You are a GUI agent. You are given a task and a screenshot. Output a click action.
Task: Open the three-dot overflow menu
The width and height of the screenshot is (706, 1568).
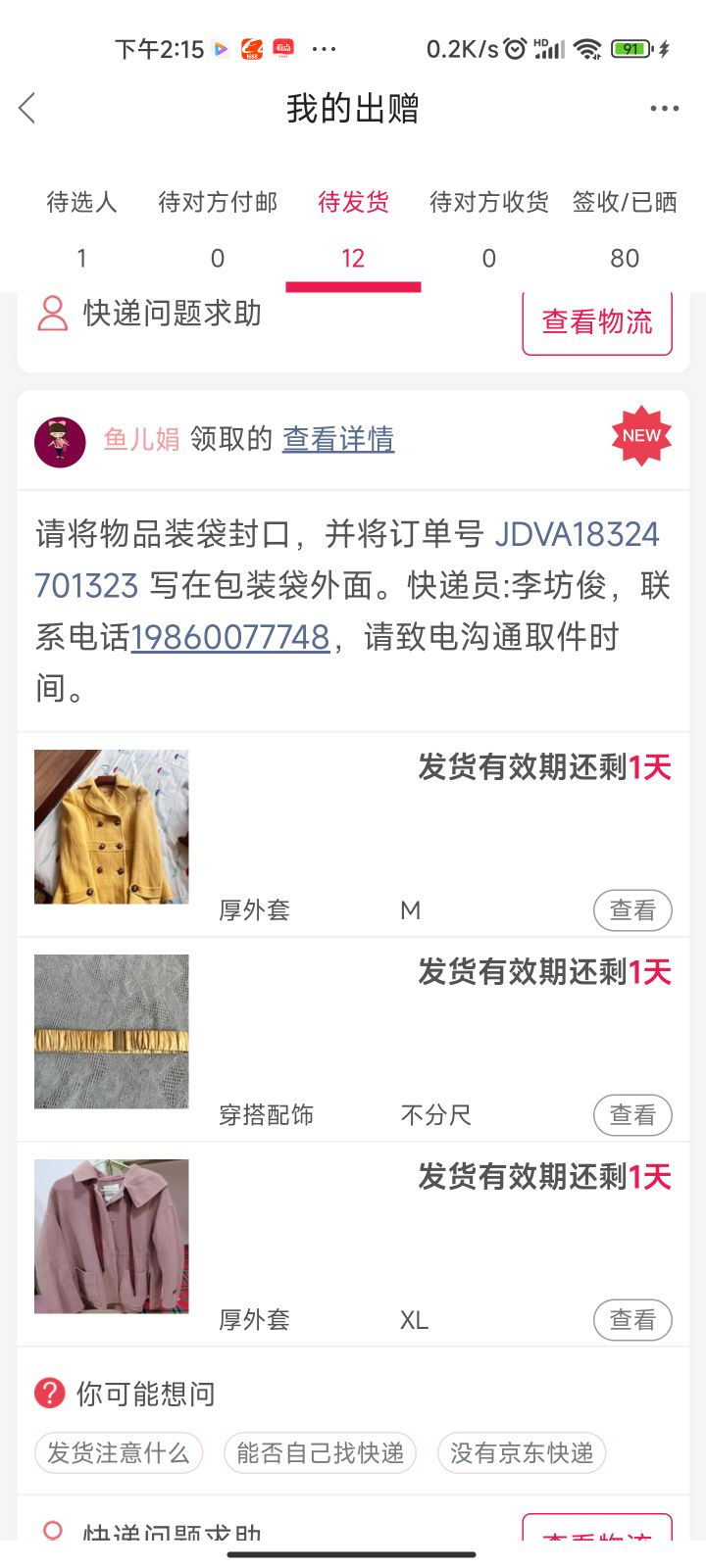click(x=664, y=109)
